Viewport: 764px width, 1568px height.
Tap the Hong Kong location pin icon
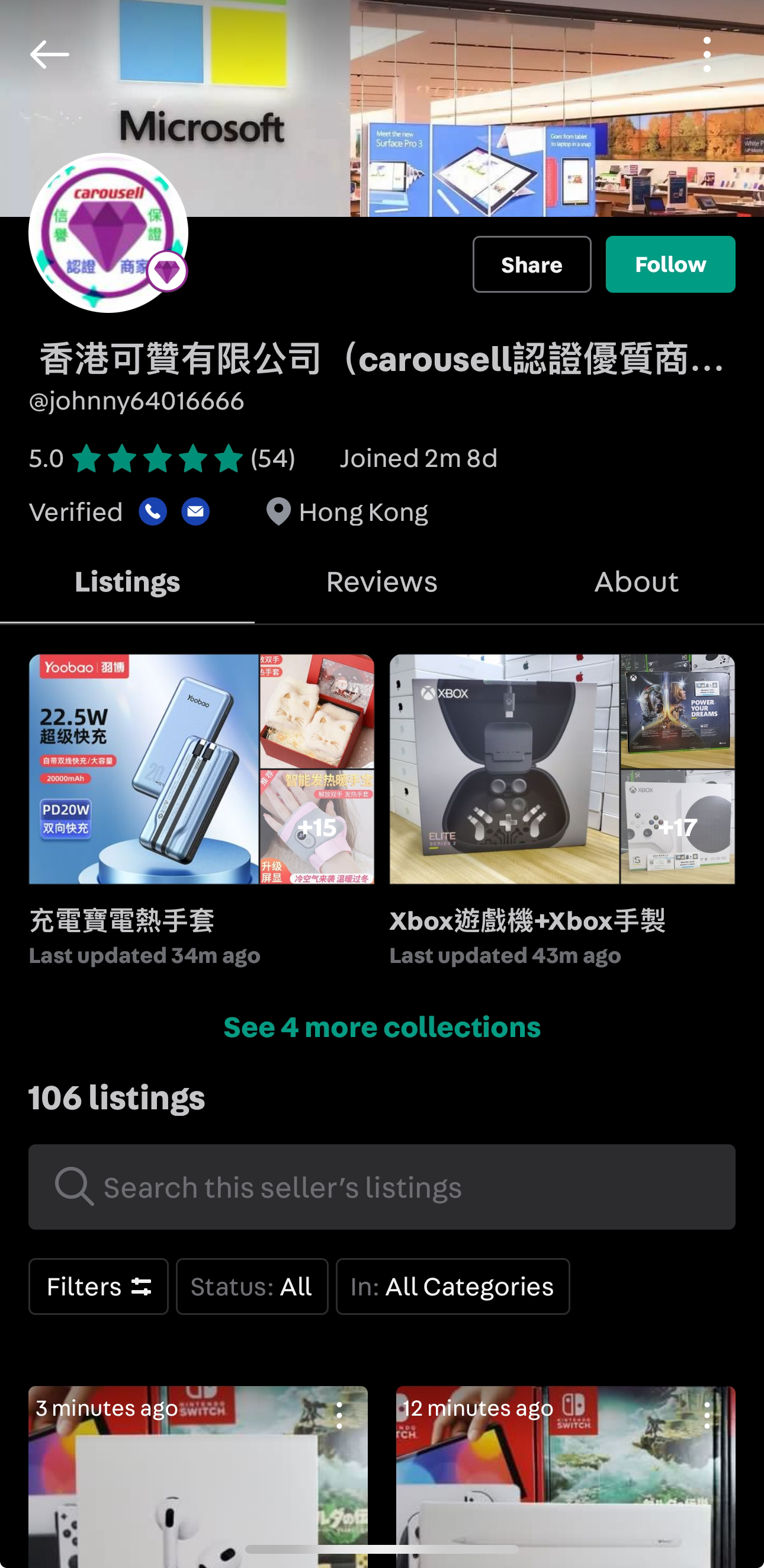278,512
